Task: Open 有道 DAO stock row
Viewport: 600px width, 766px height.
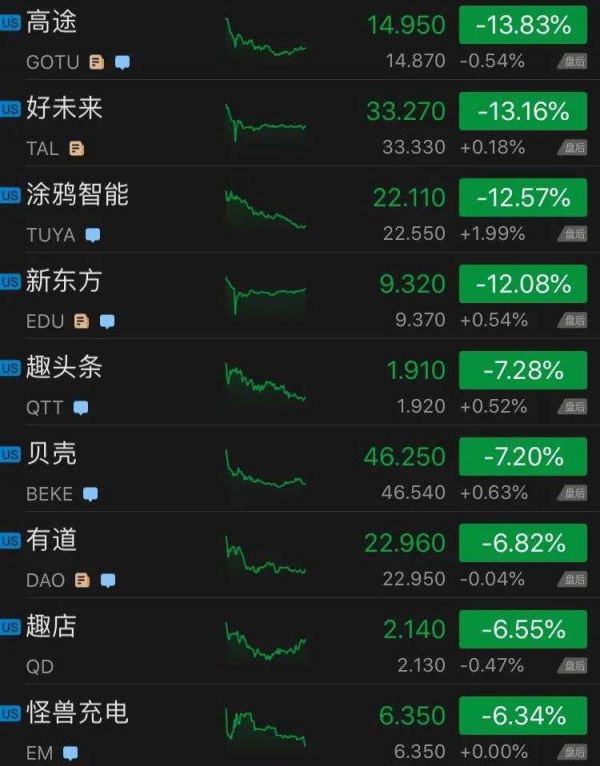Action: pos(52,541)
